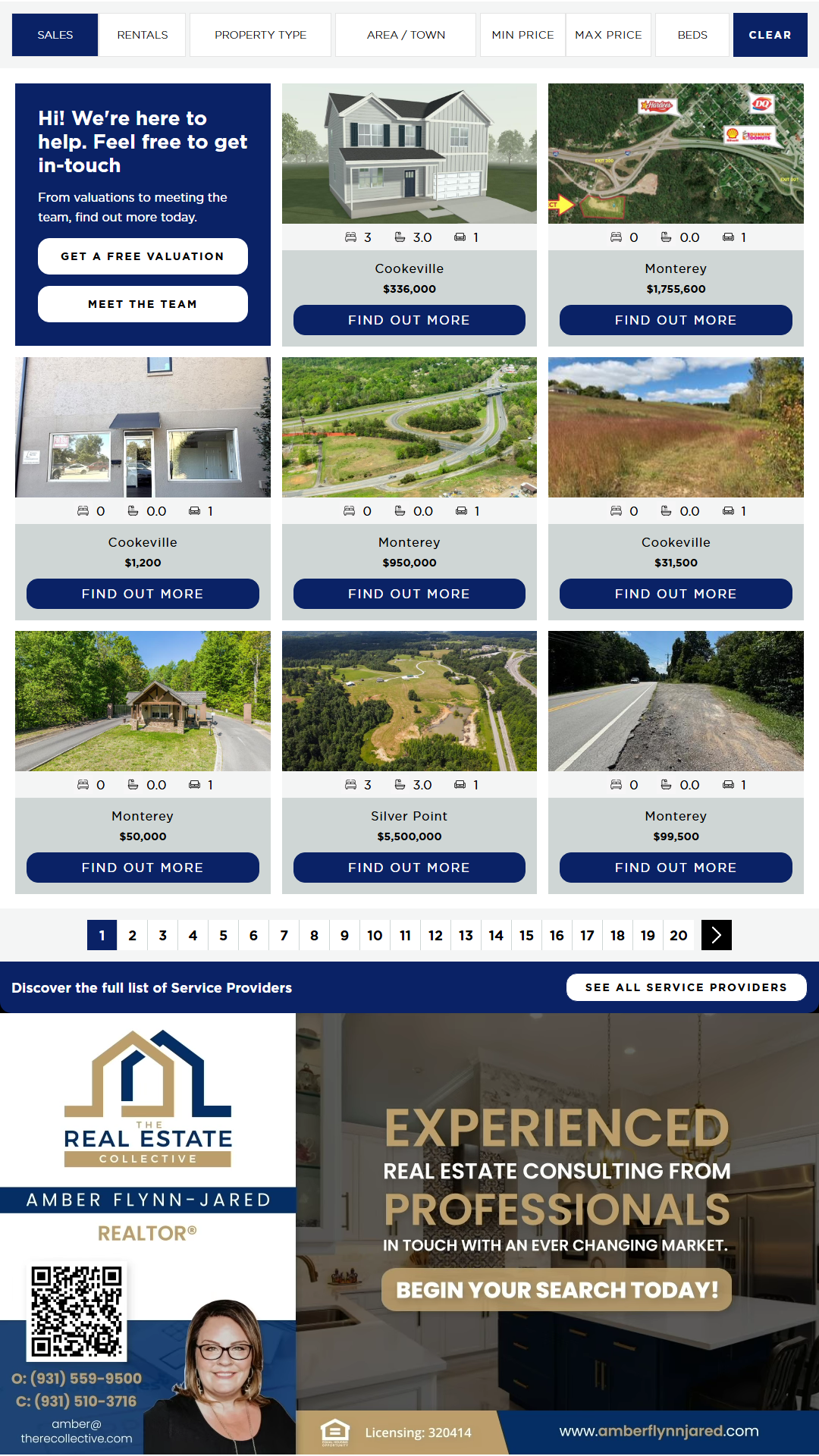Image resolution: width=819 pixels, height=1456 pixels.
Task: Find out more about $31,500 Cookeville land
Action: (x=676, y=594)
